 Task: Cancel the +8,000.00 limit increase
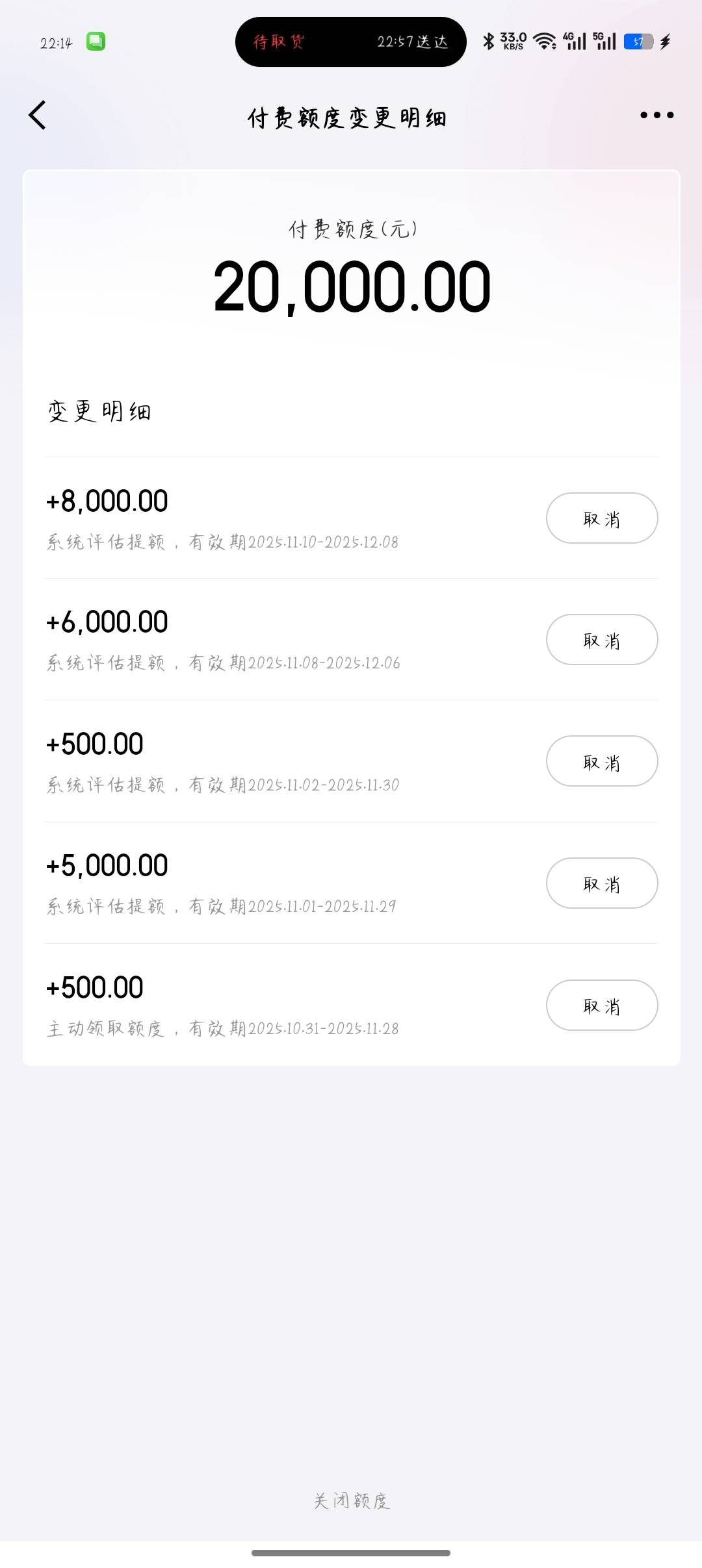[x=601, y=518]
